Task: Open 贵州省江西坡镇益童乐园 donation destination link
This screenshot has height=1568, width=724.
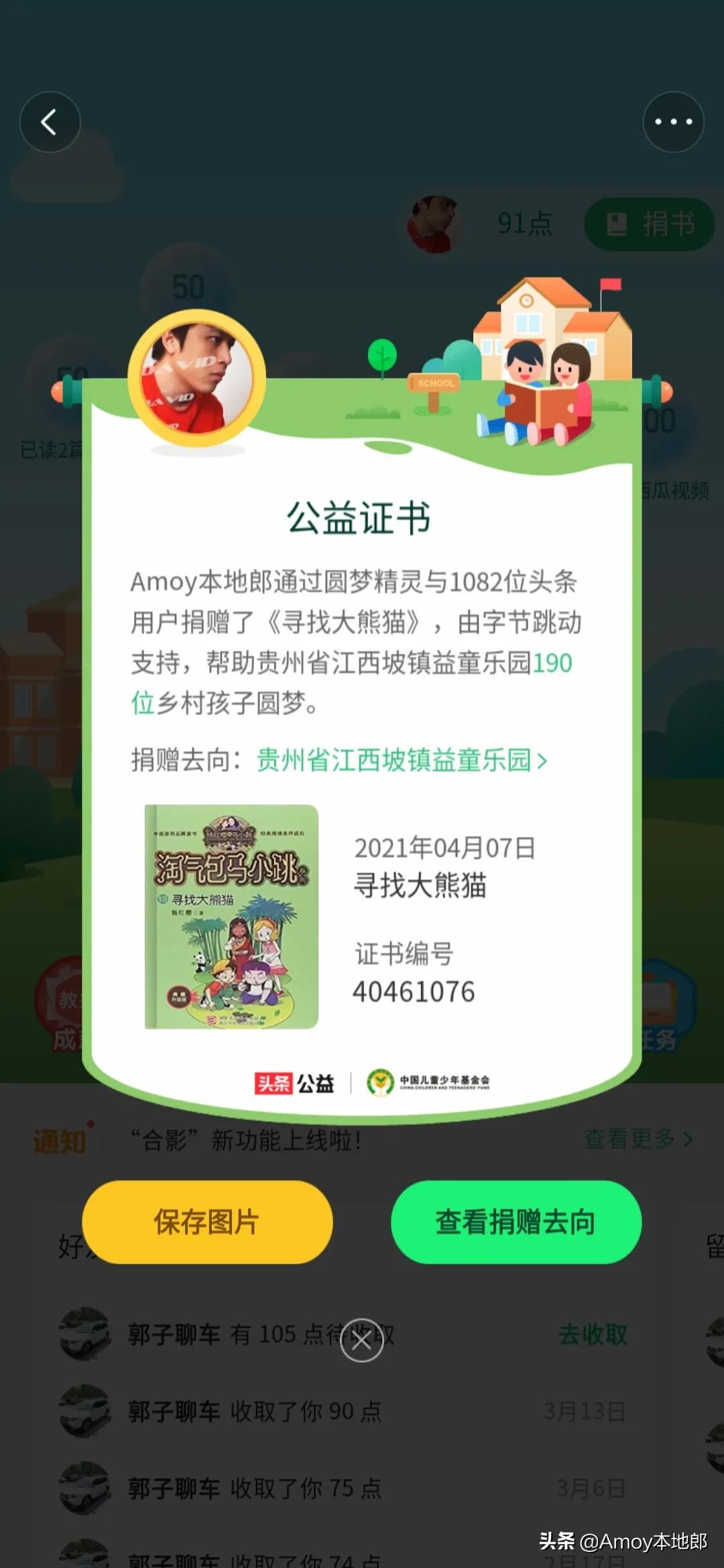Action: pos(402,761)
